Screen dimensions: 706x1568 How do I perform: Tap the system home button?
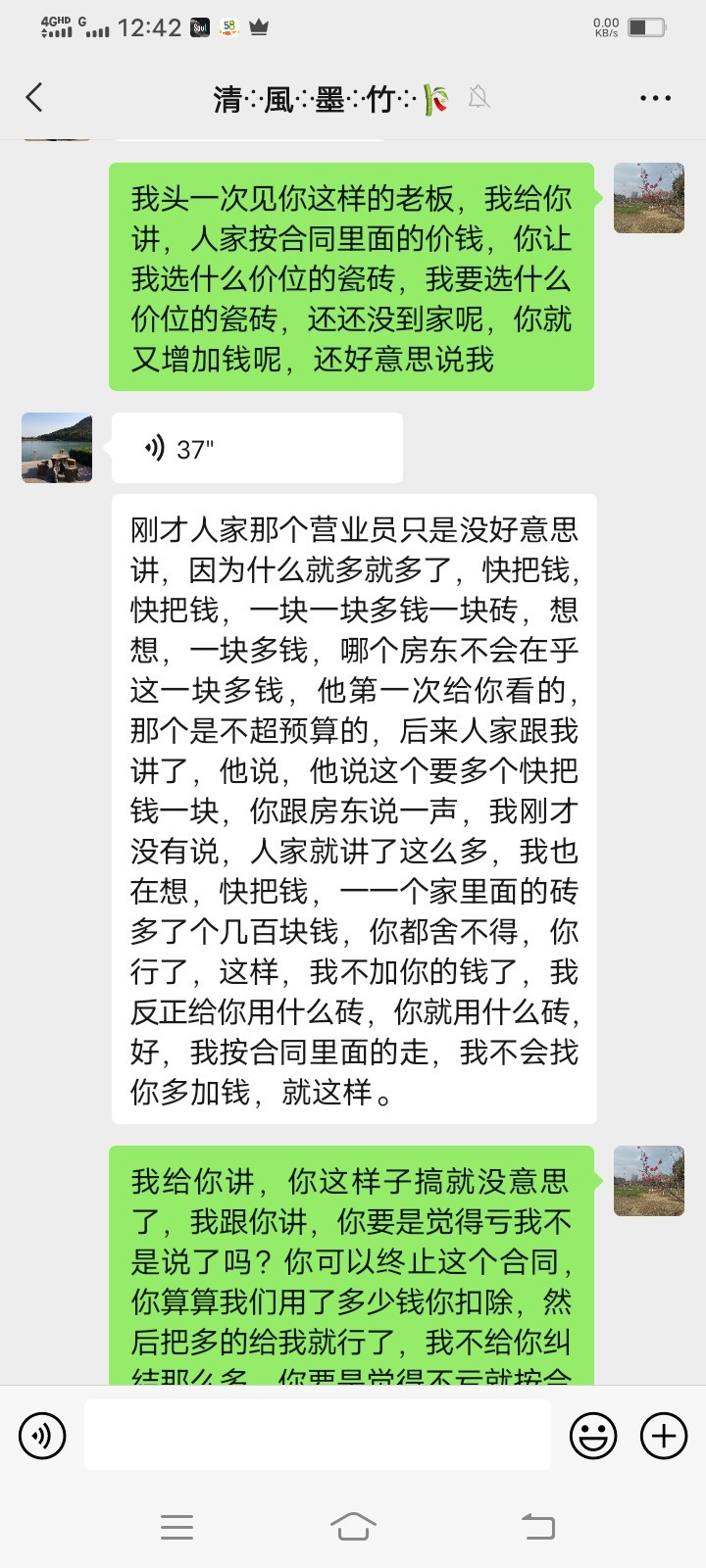click(x=353, y=1526)
